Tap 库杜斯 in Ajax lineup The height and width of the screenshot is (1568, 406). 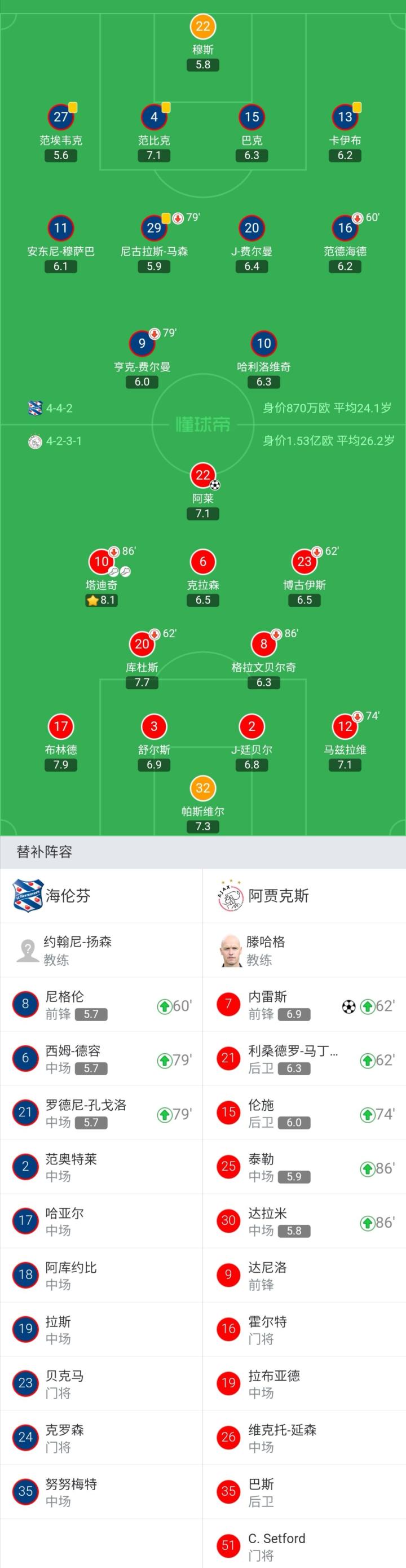pyautogui.click(x=142, y=660)
